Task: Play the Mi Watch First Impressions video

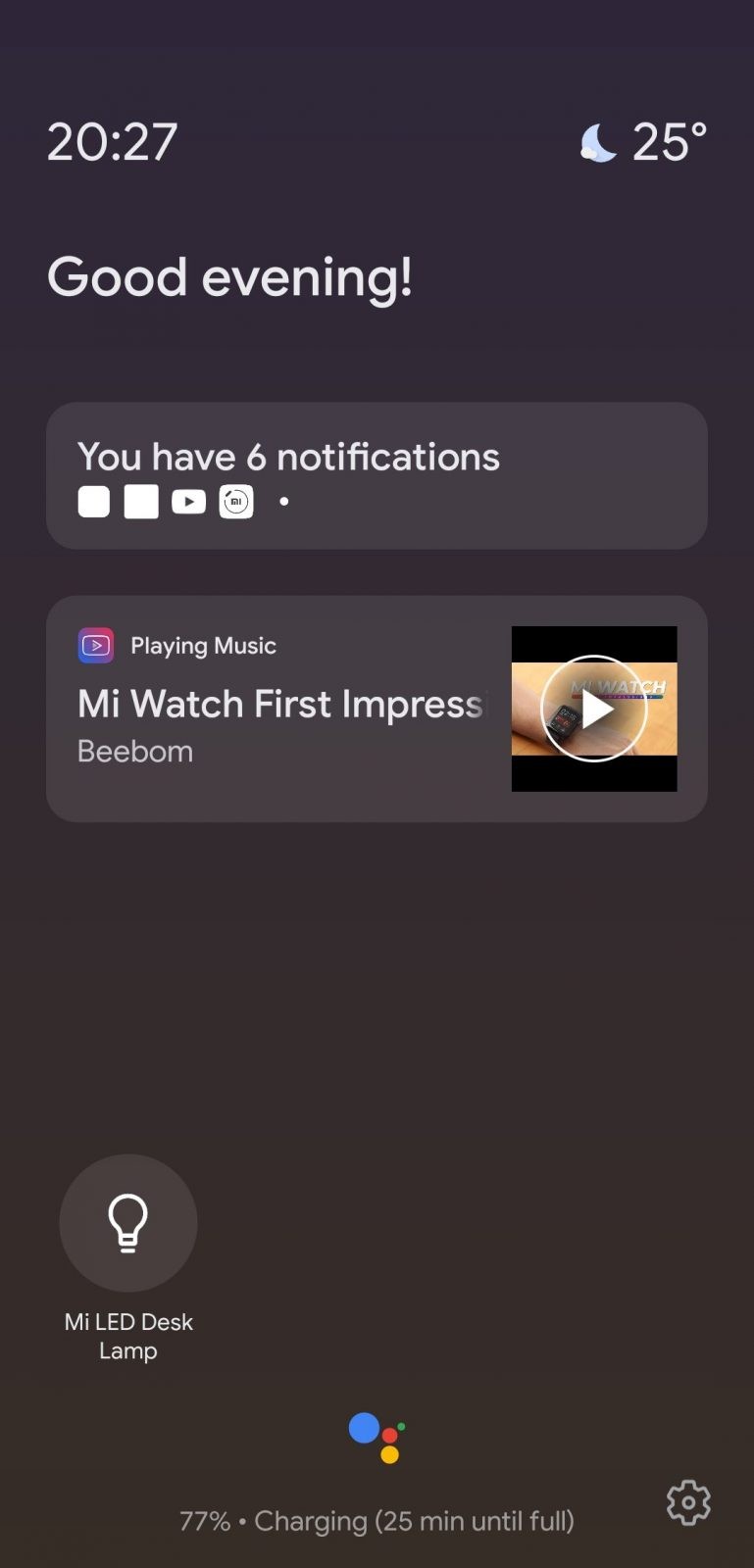Action: click(x=593, y=709)
